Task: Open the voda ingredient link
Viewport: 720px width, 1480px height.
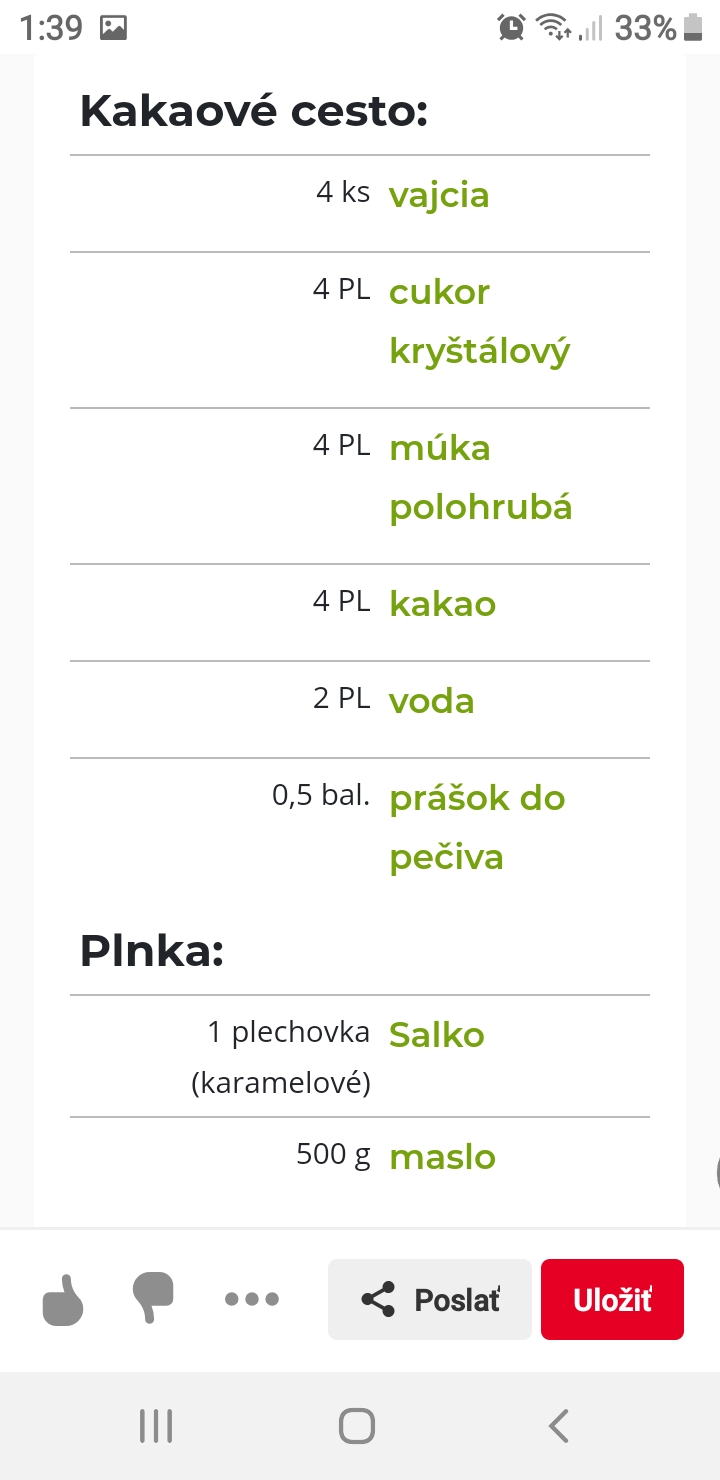Action: point(431,700)
